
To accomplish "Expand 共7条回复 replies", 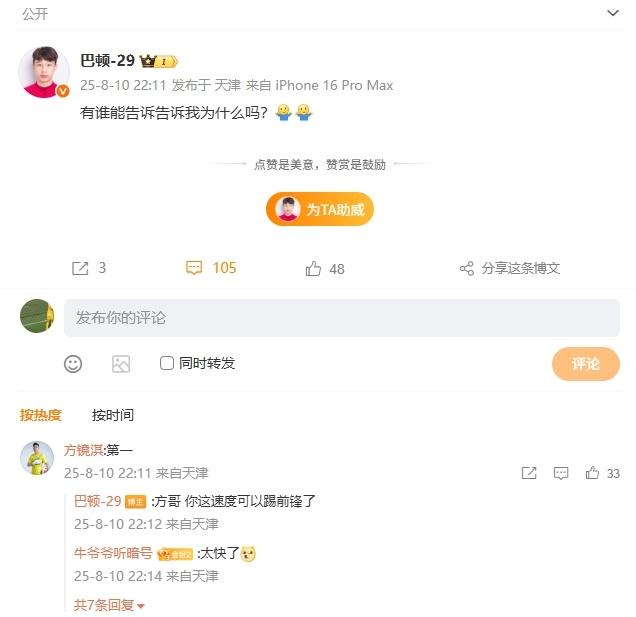I will tap(109, 604).
